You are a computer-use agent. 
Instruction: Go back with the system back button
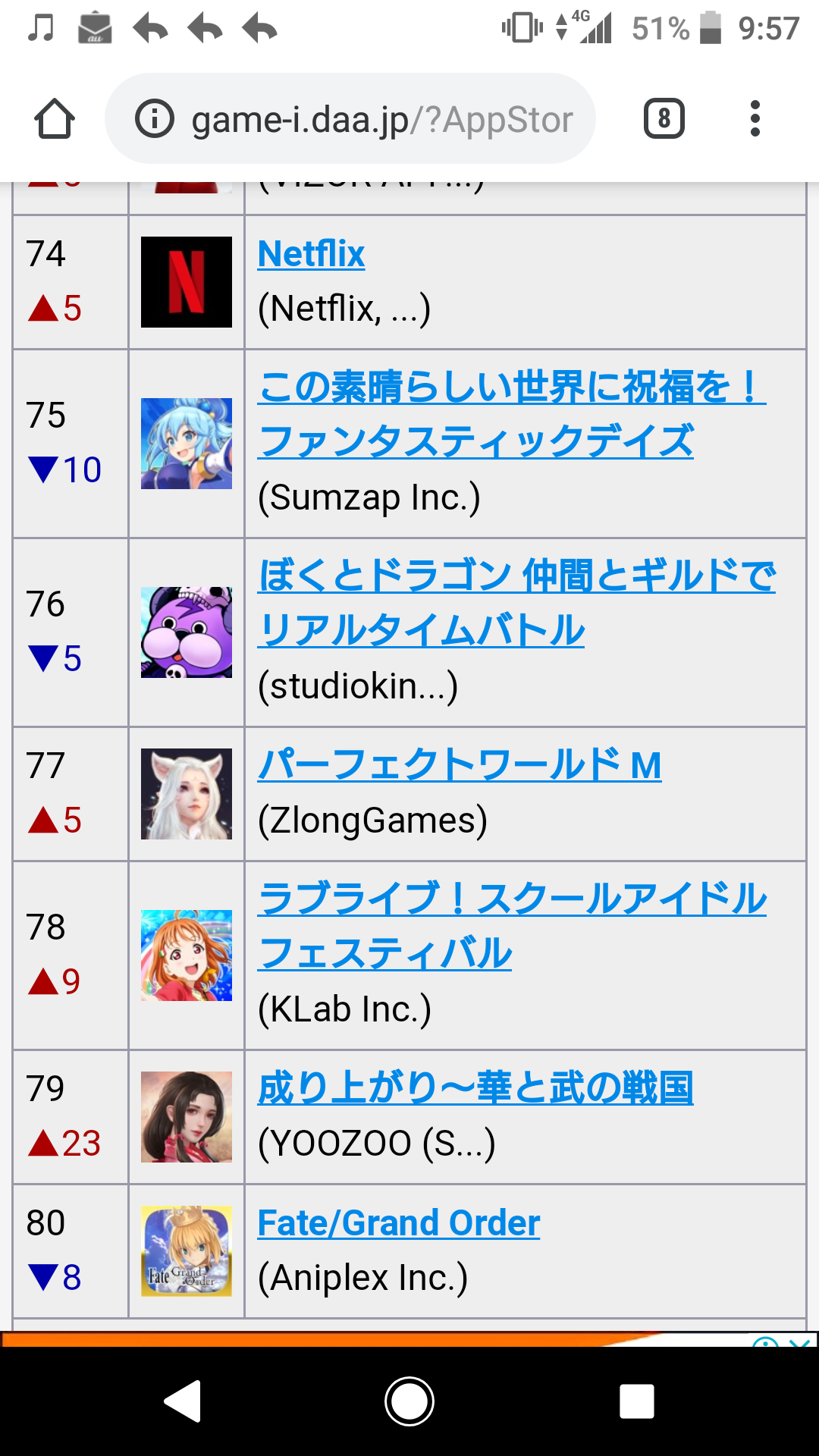(183, 1401)
